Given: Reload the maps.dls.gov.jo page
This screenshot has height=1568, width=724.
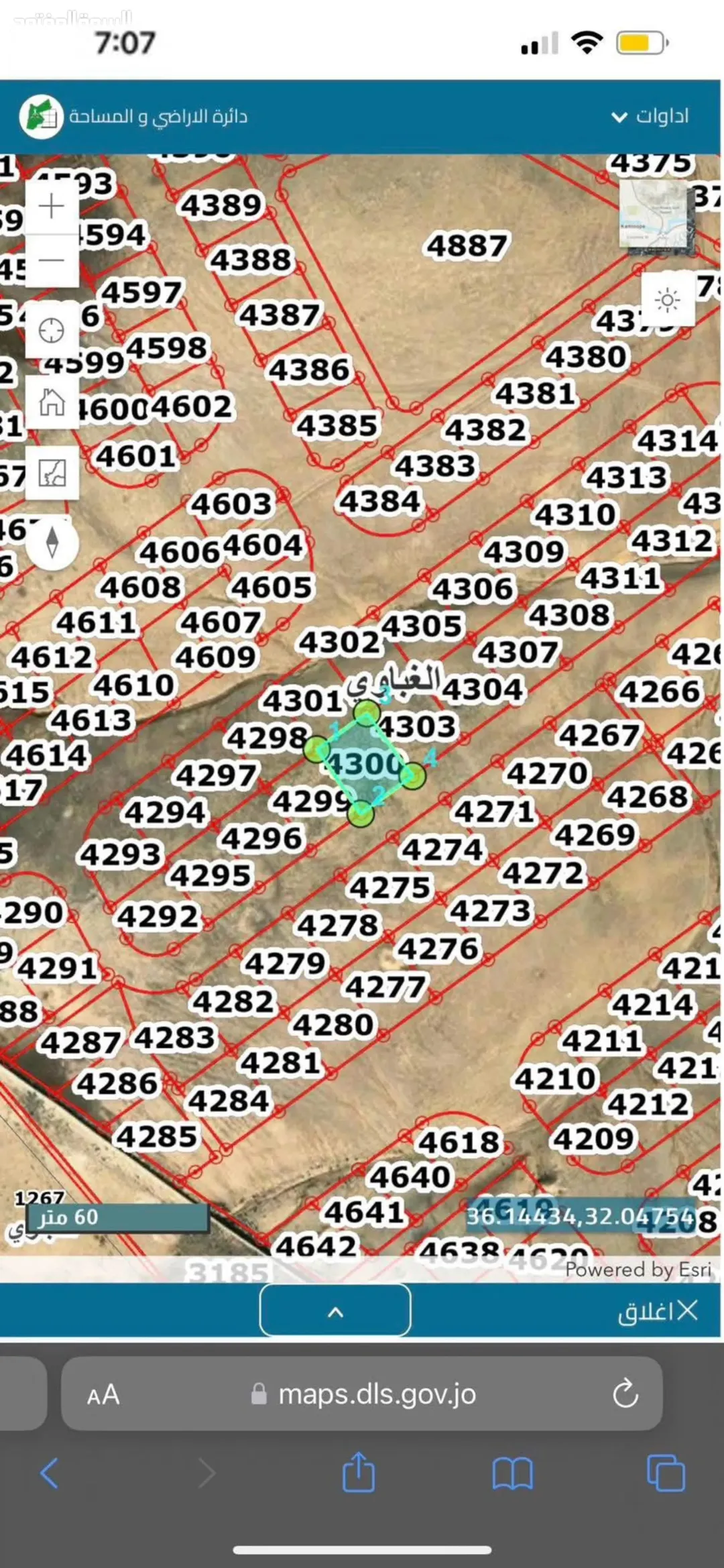Looking at the screenshot, I should [x=625, y=1394].
